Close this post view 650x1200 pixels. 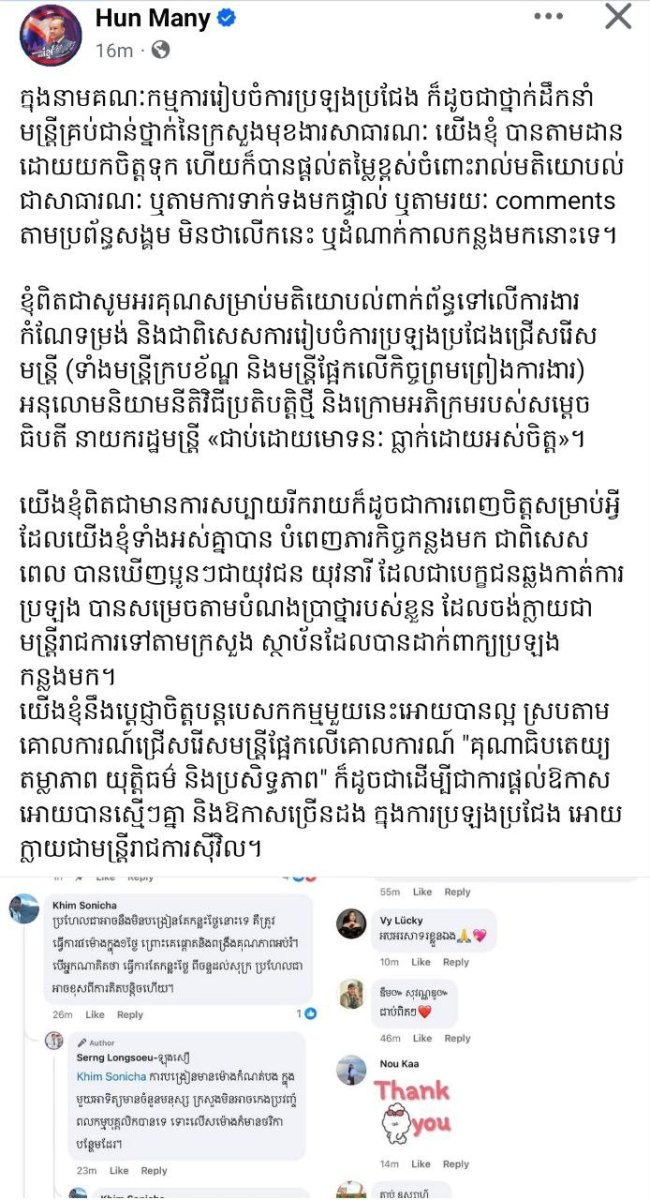coord(619,16)
